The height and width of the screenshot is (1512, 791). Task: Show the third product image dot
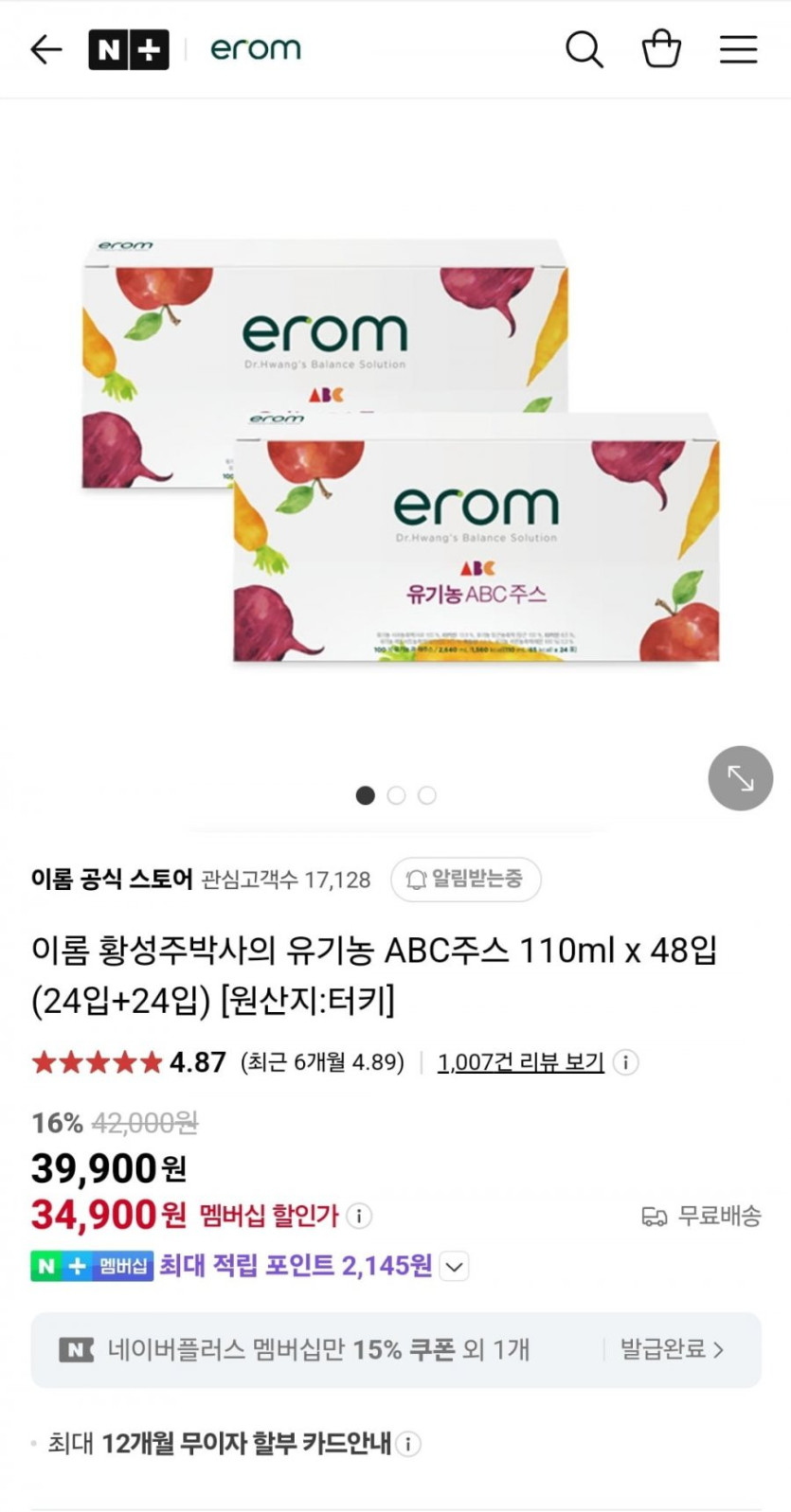[x=427, y=795]
